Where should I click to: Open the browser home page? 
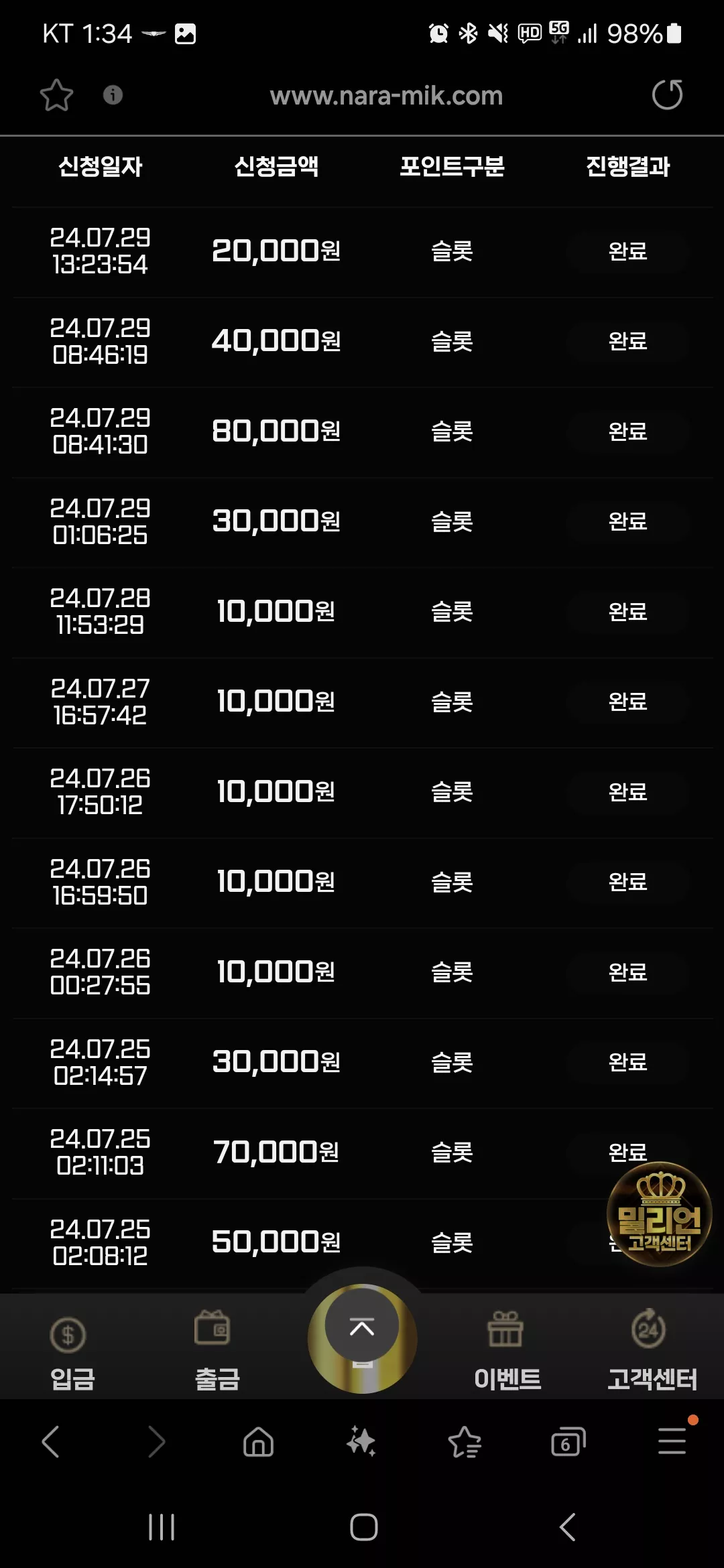coord(259,1441)
